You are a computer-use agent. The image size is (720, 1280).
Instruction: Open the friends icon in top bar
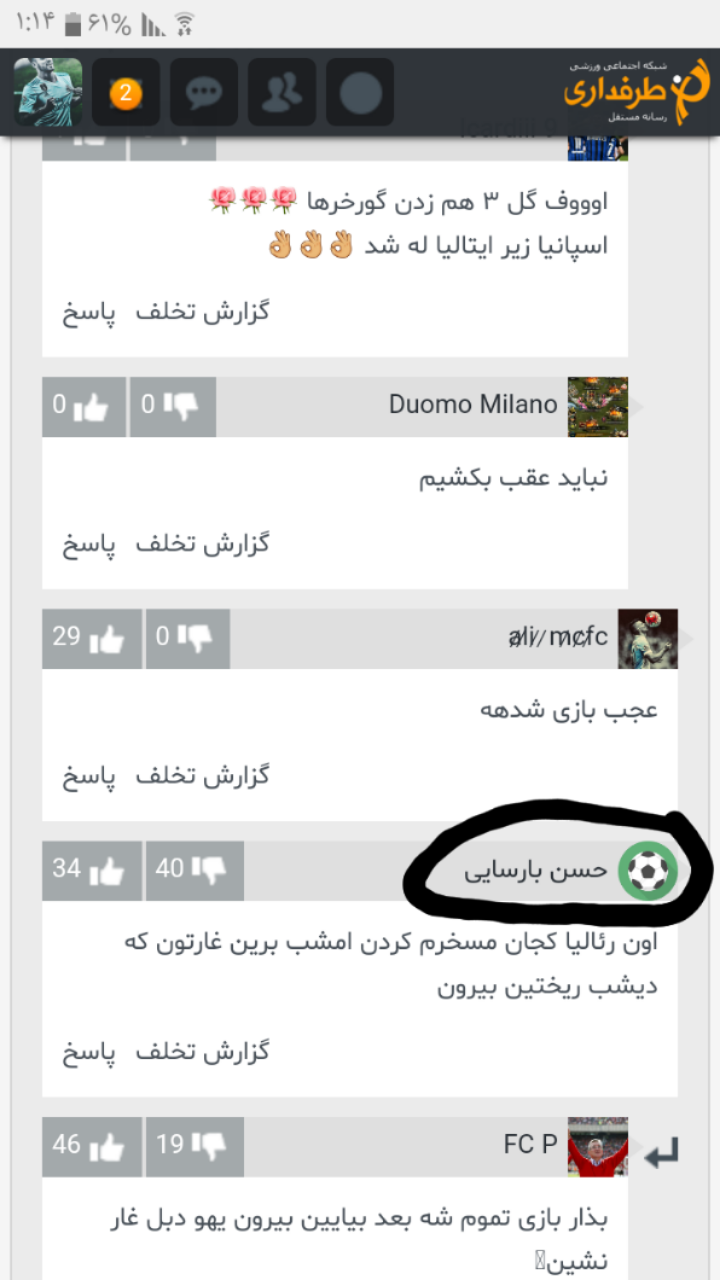282,92
